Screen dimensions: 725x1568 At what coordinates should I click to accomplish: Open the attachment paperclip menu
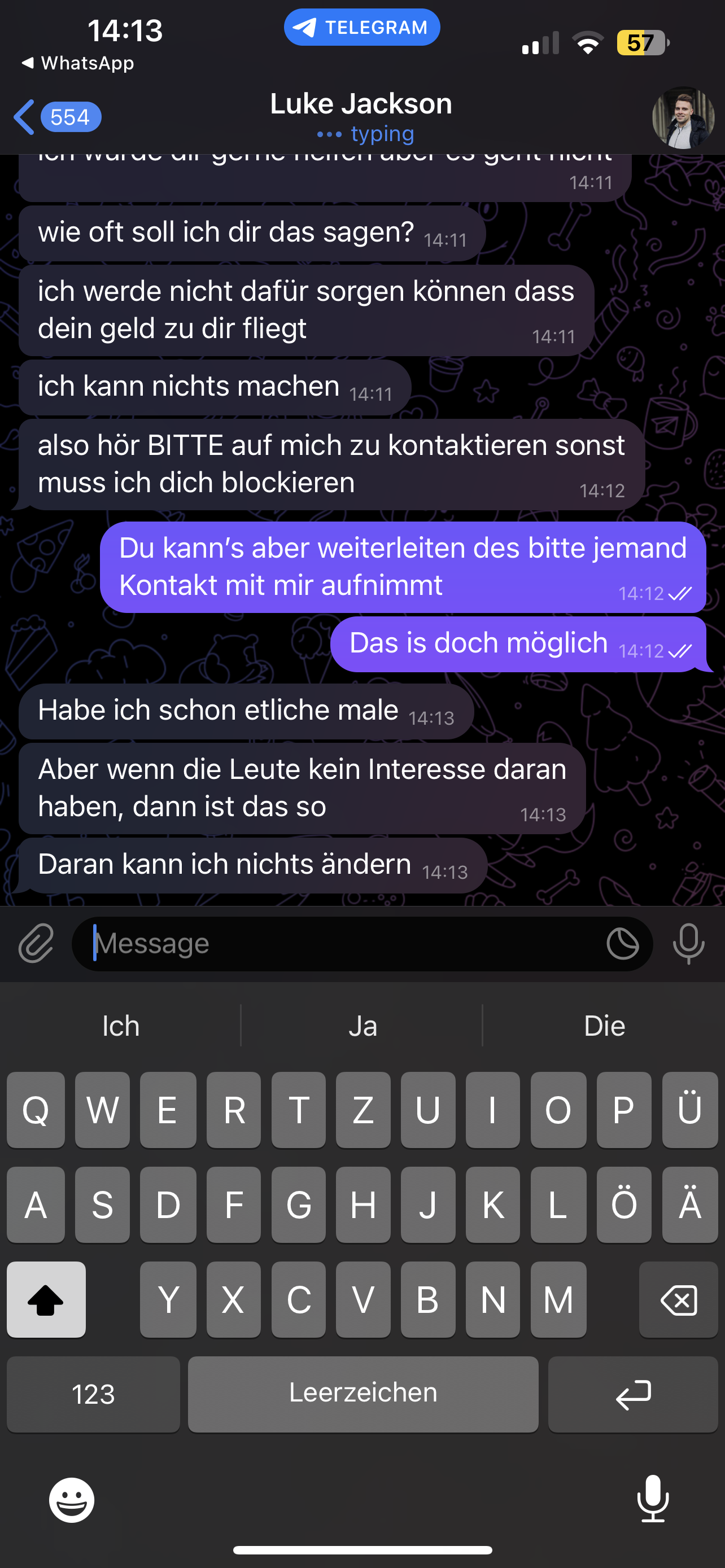pos(36,944)
